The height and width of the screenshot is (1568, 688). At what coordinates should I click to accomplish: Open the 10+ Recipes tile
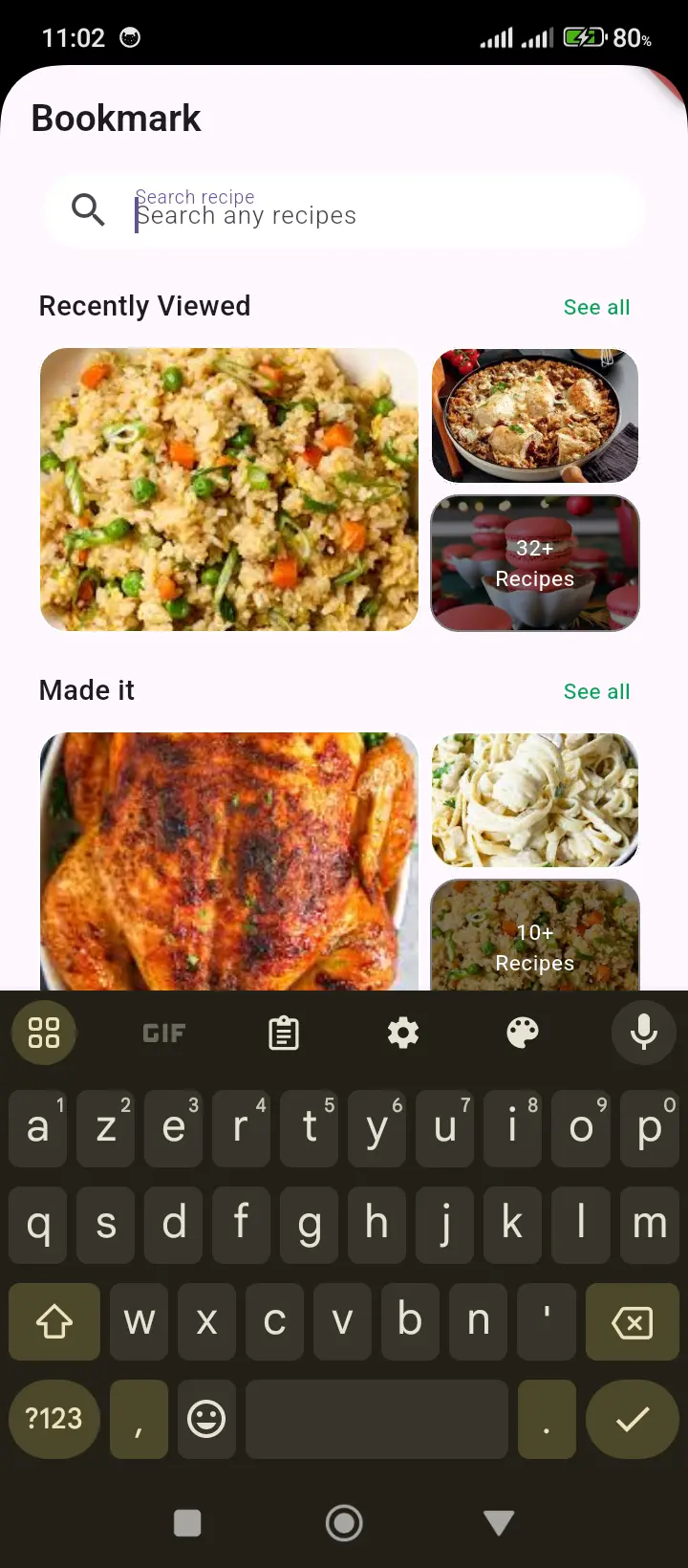535,937
